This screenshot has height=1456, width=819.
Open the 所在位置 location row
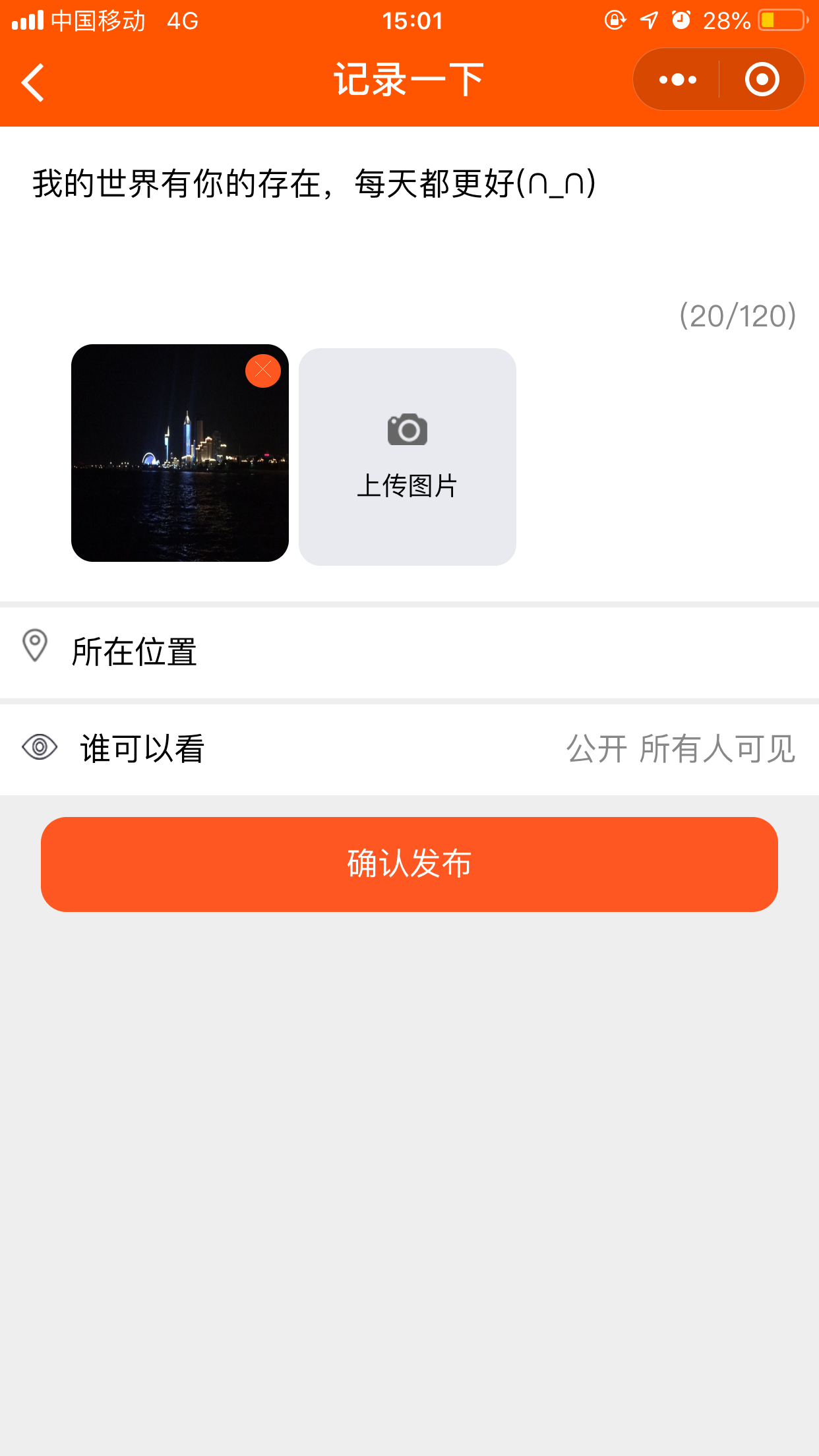click(409, 652)
